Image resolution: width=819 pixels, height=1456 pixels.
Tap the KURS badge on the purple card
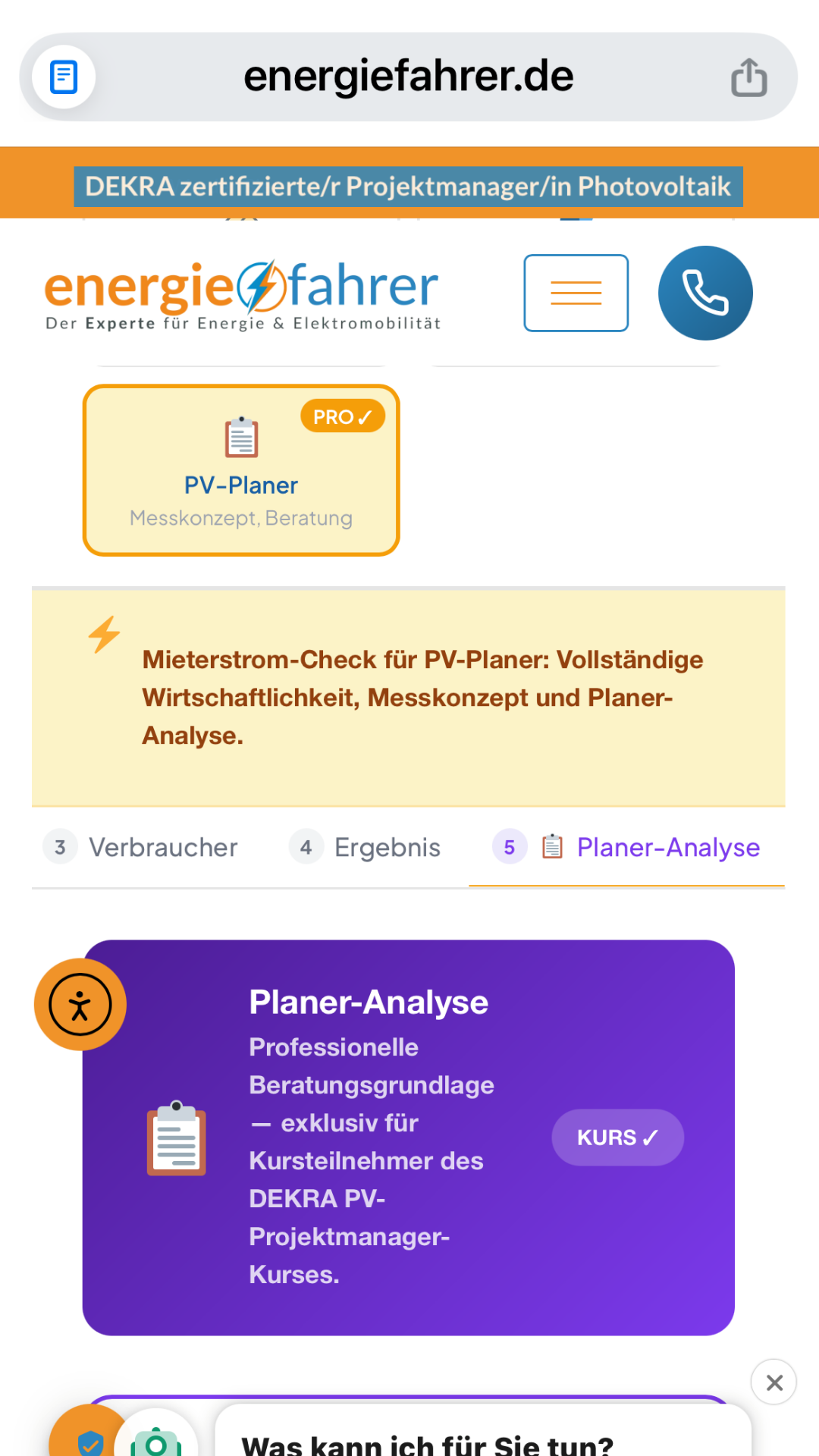click(x=617, y=1137)
